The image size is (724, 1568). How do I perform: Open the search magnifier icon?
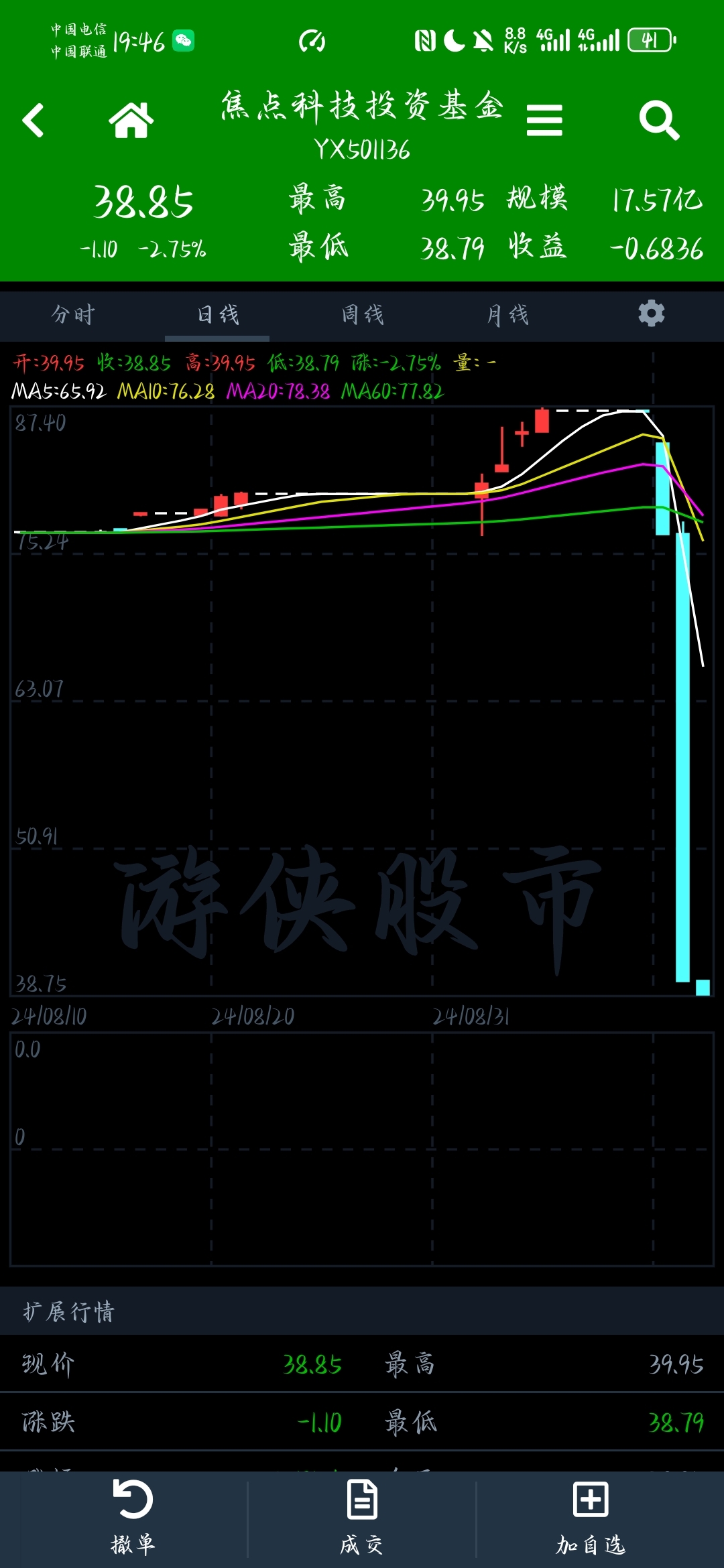coord(660,121)
